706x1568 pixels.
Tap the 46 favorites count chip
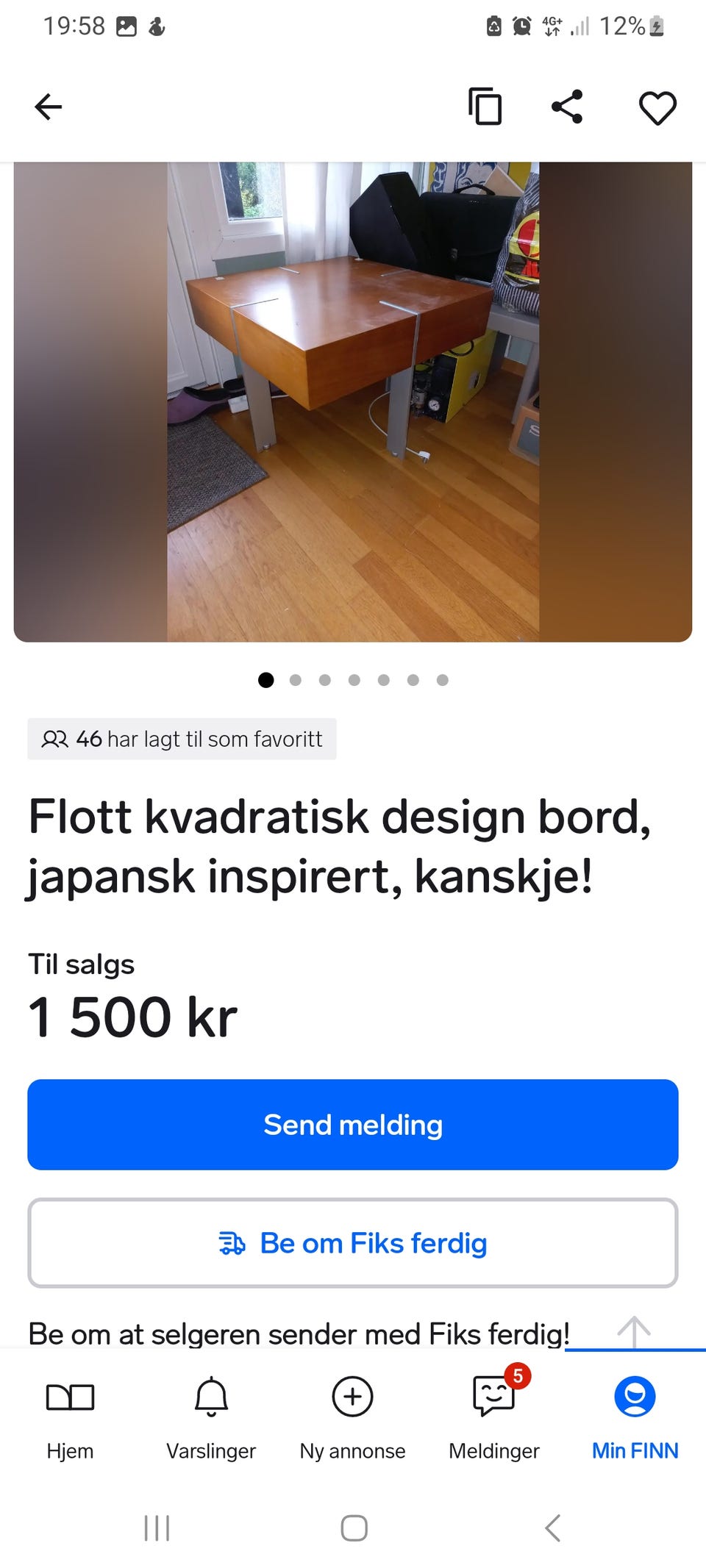click(x=181, y=739)
